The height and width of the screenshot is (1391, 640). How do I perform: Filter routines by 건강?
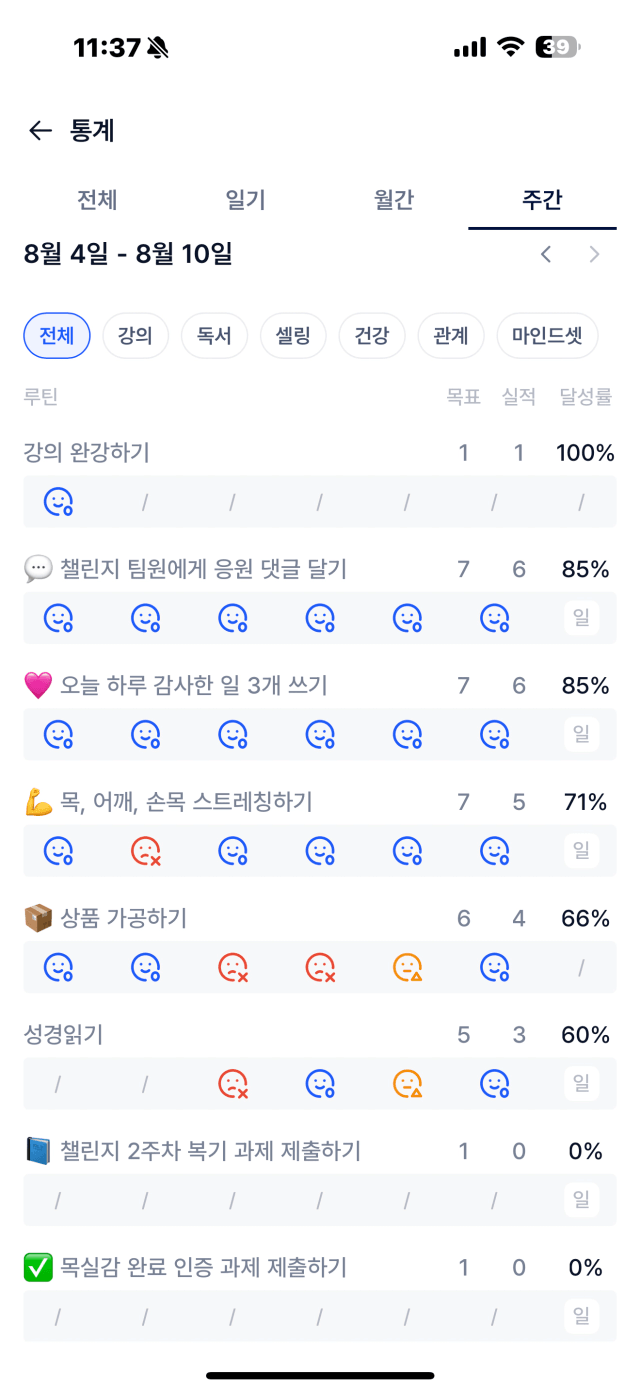(372, 336)
